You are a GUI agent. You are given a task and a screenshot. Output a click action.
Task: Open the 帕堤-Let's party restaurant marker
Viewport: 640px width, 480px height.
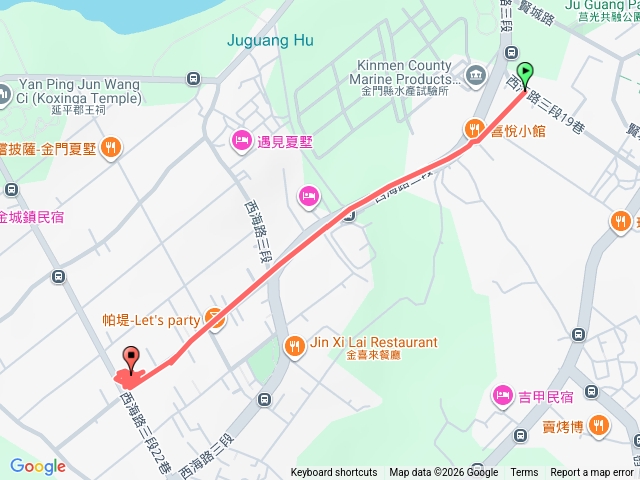pos(215,320)
